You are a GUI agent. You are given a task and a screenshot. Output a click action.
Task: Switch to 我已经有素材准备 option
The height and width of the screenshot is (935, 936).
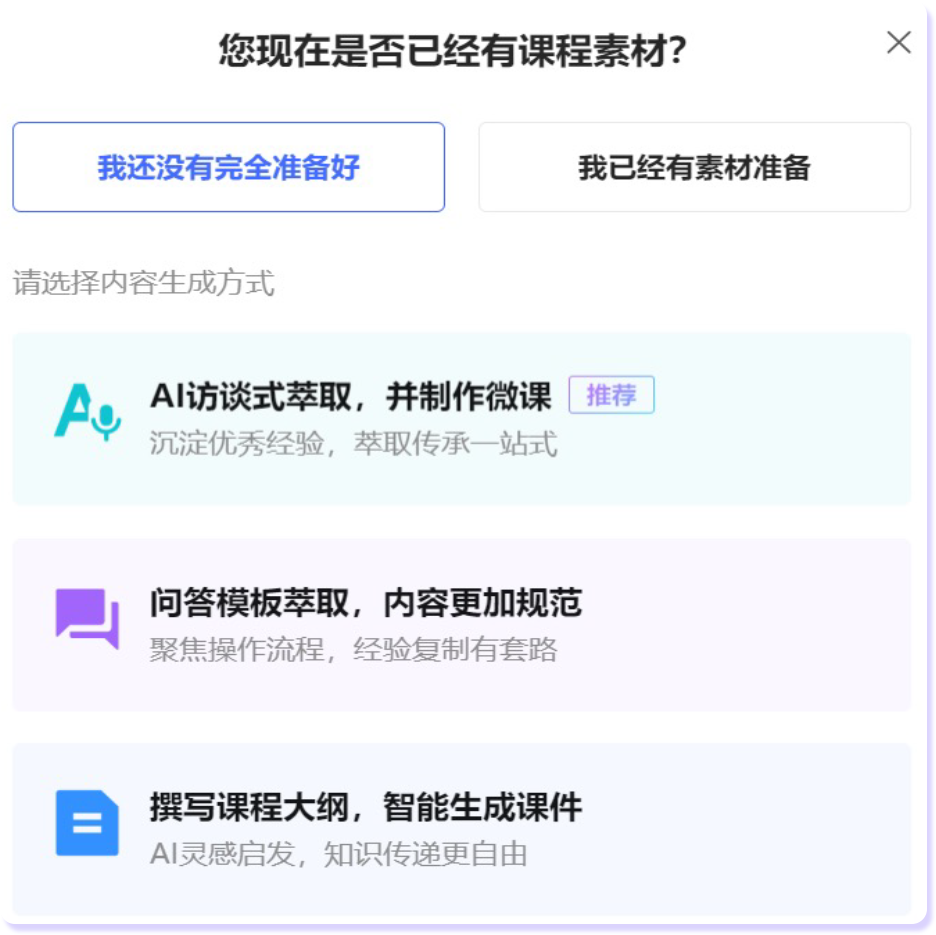694,167
